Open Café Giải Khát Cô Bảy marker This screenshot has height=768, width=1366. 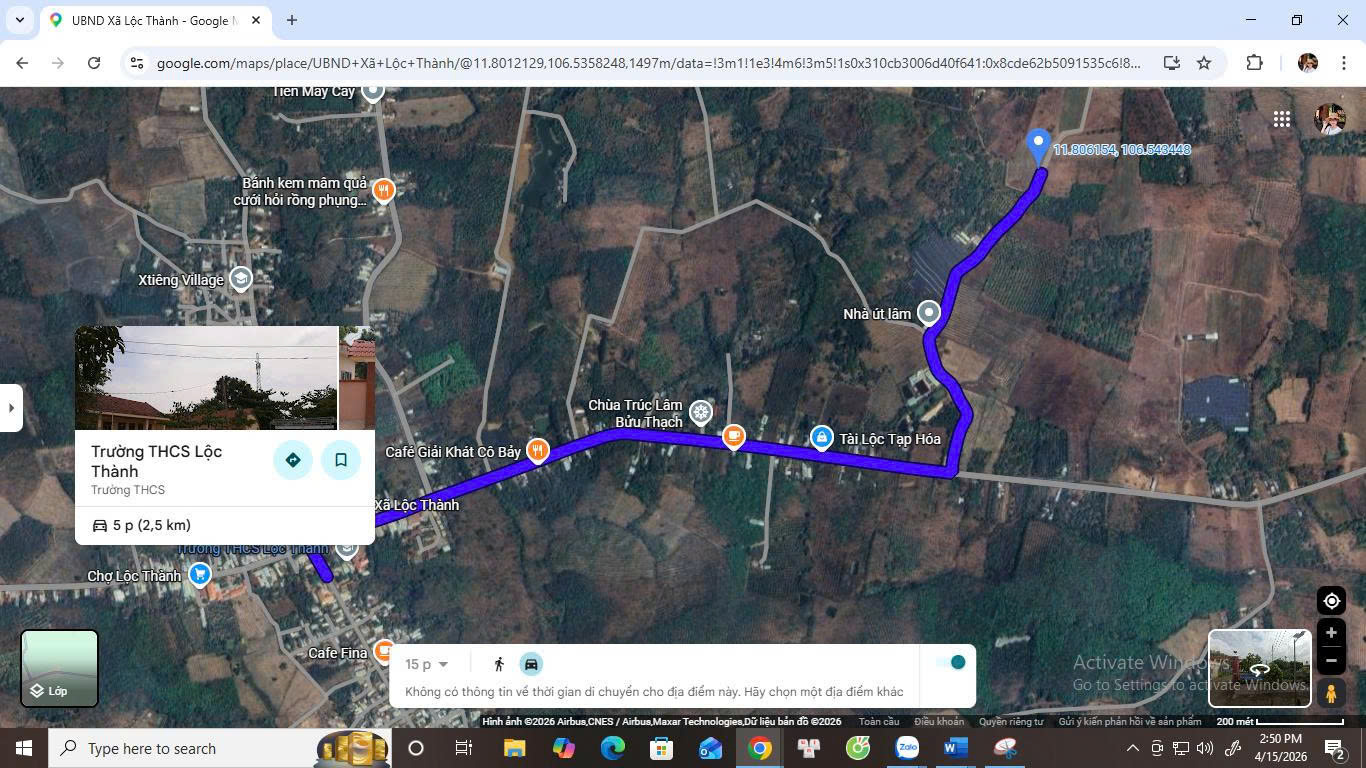[538, 451]
